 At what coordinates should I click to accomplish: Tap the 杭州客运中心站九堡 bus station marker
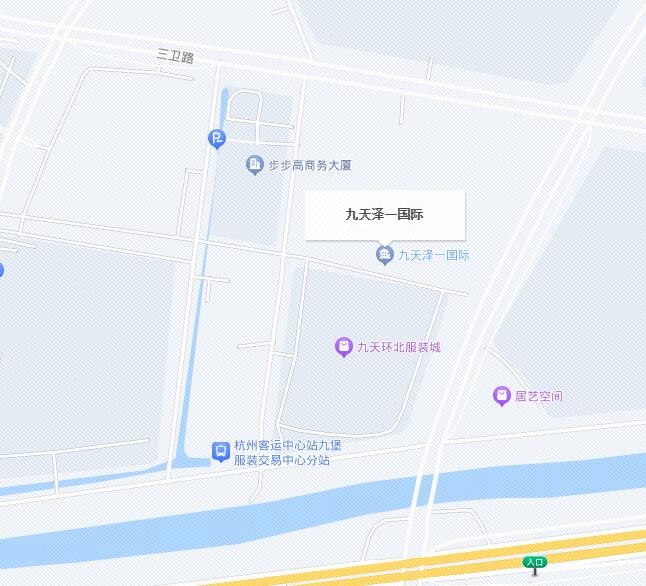click(220, 452)
